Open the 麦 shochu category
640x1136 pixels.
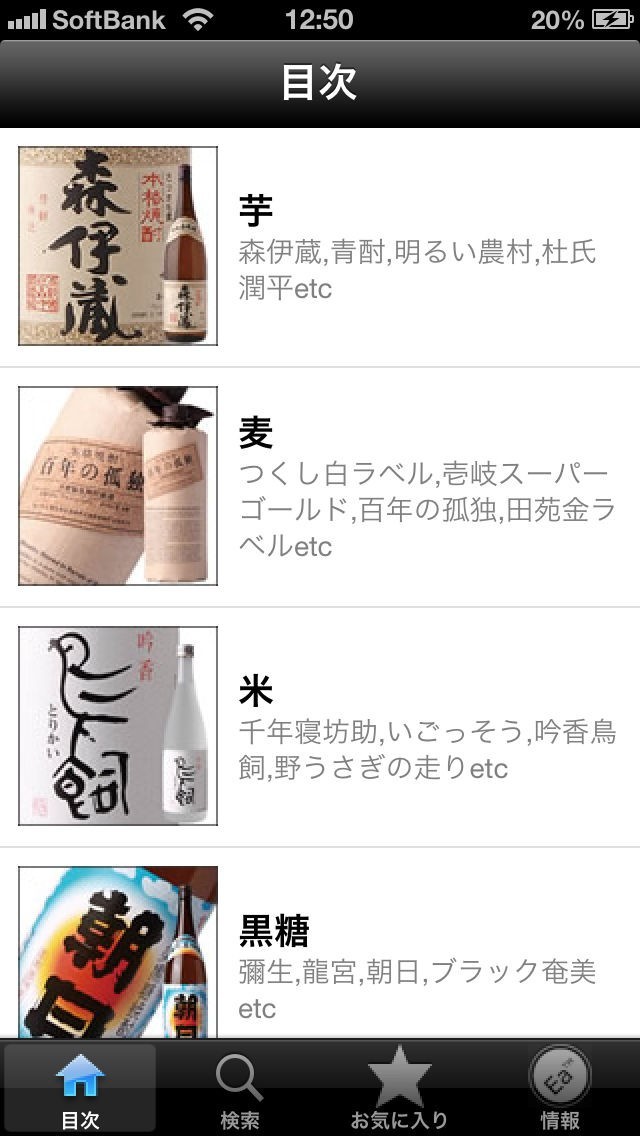[320, 487]
